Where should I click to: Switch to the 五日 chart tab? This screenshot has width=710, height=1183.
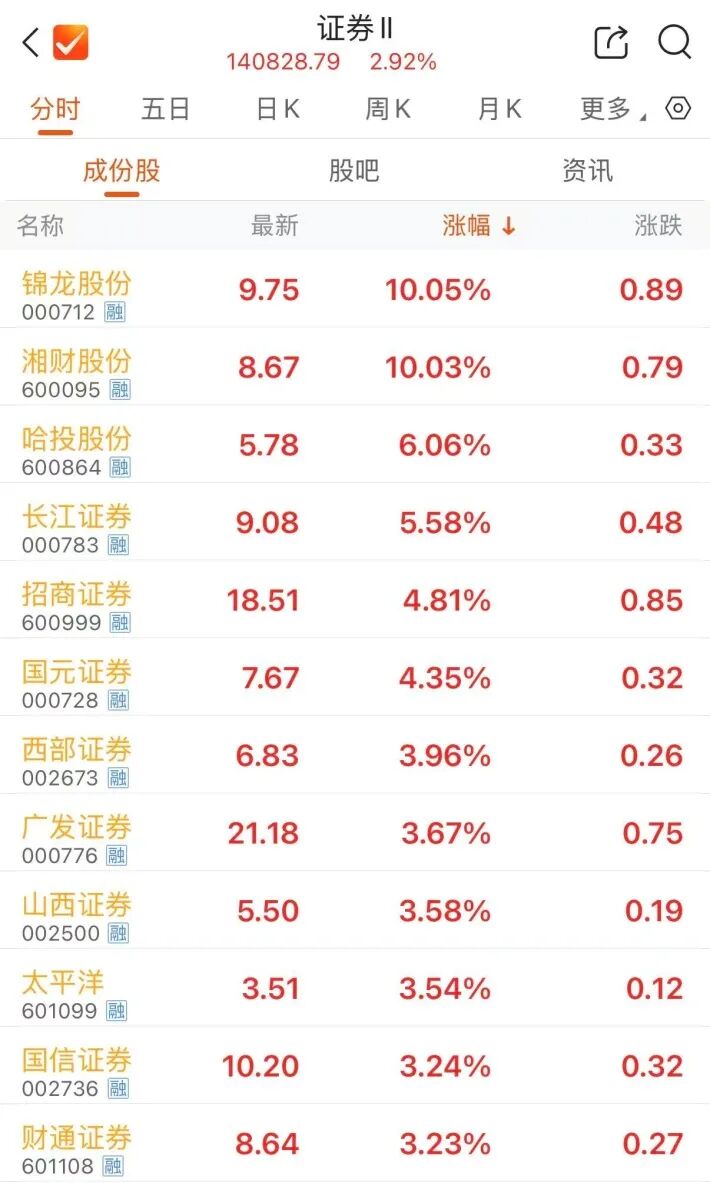pos(165,109)
